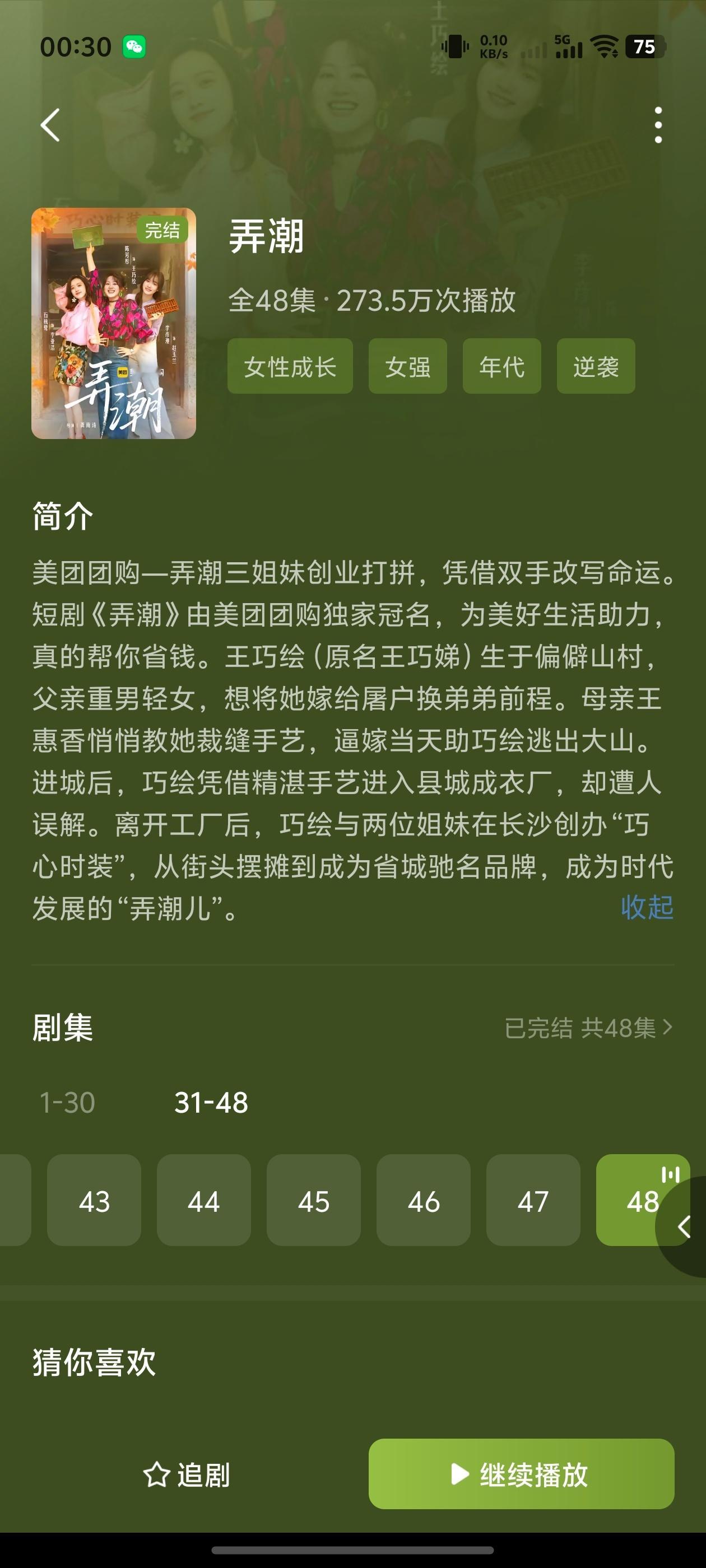Resume playback with 继续播放

pyautogui.click(x=522, y=1474)
